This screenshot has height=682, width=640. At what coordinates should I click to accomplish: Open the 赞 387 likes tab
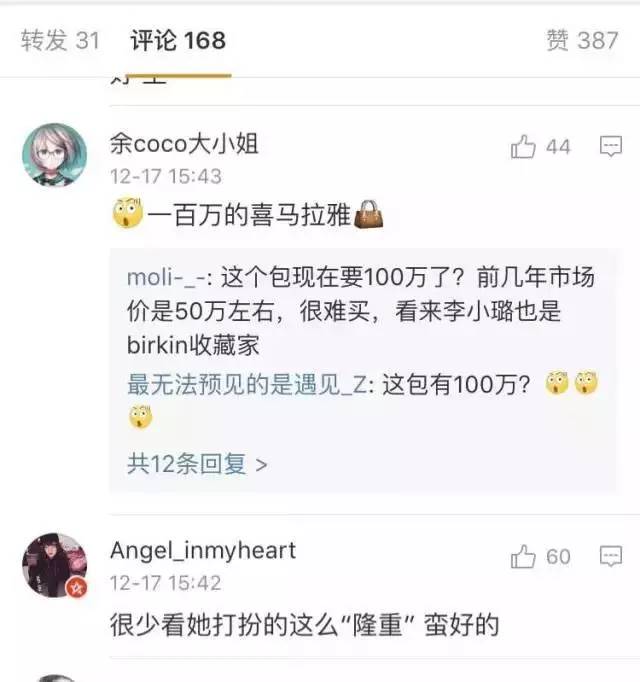[582, 40]
